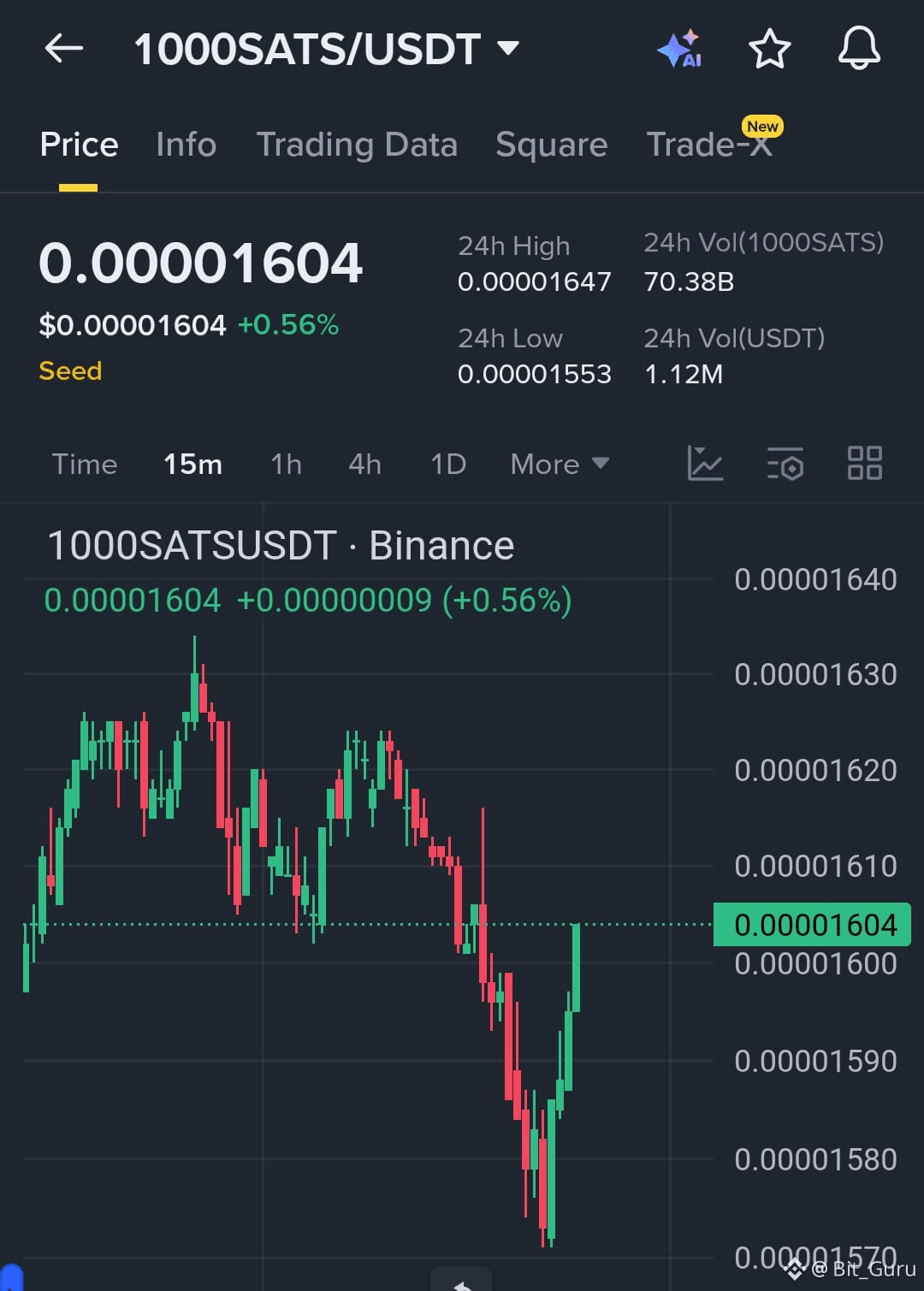Viewport: 924px width, 1291px height.
Task: Click the 0.00001604 price tag on axis
Action: click(811, 924)
